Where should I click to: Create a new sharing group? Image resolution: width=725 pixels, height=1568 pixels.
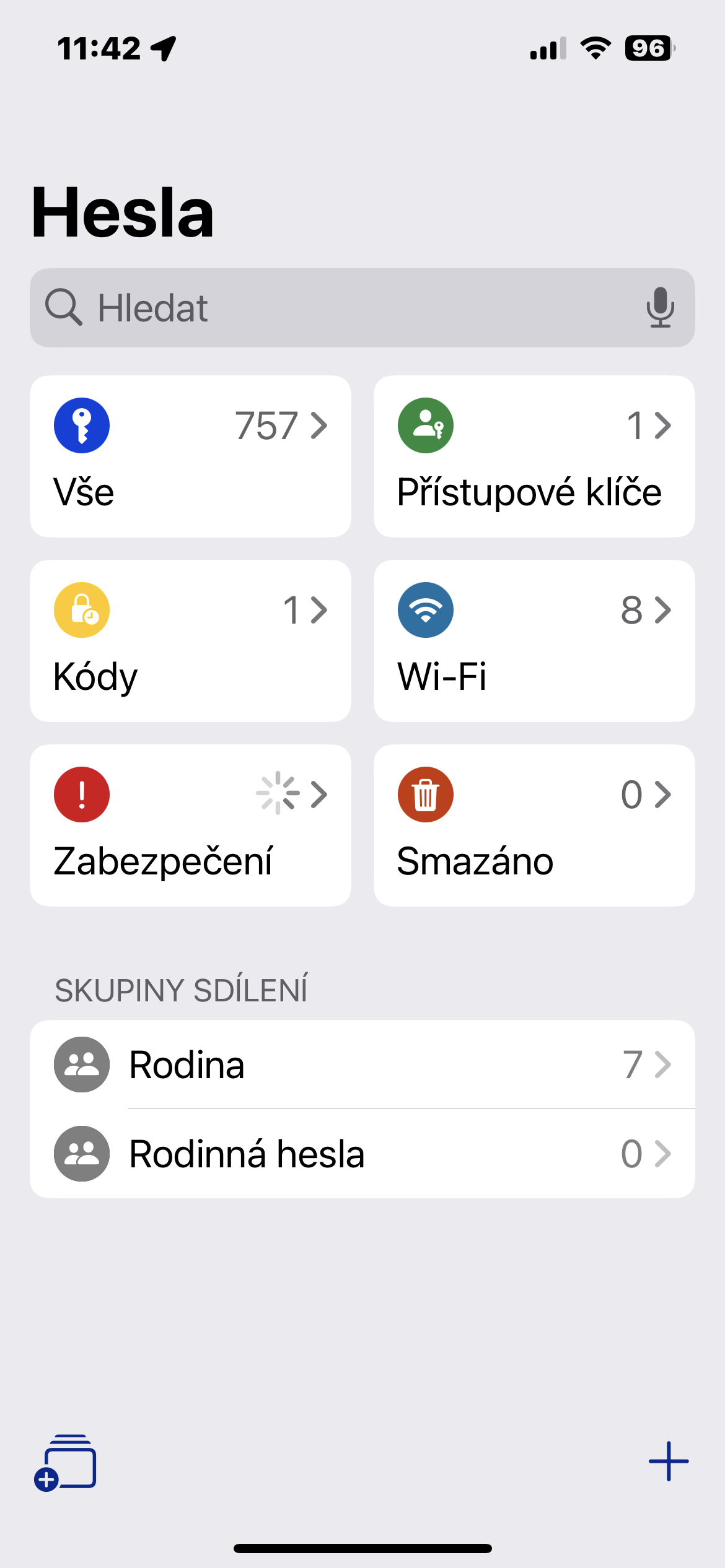point(65,1462)
